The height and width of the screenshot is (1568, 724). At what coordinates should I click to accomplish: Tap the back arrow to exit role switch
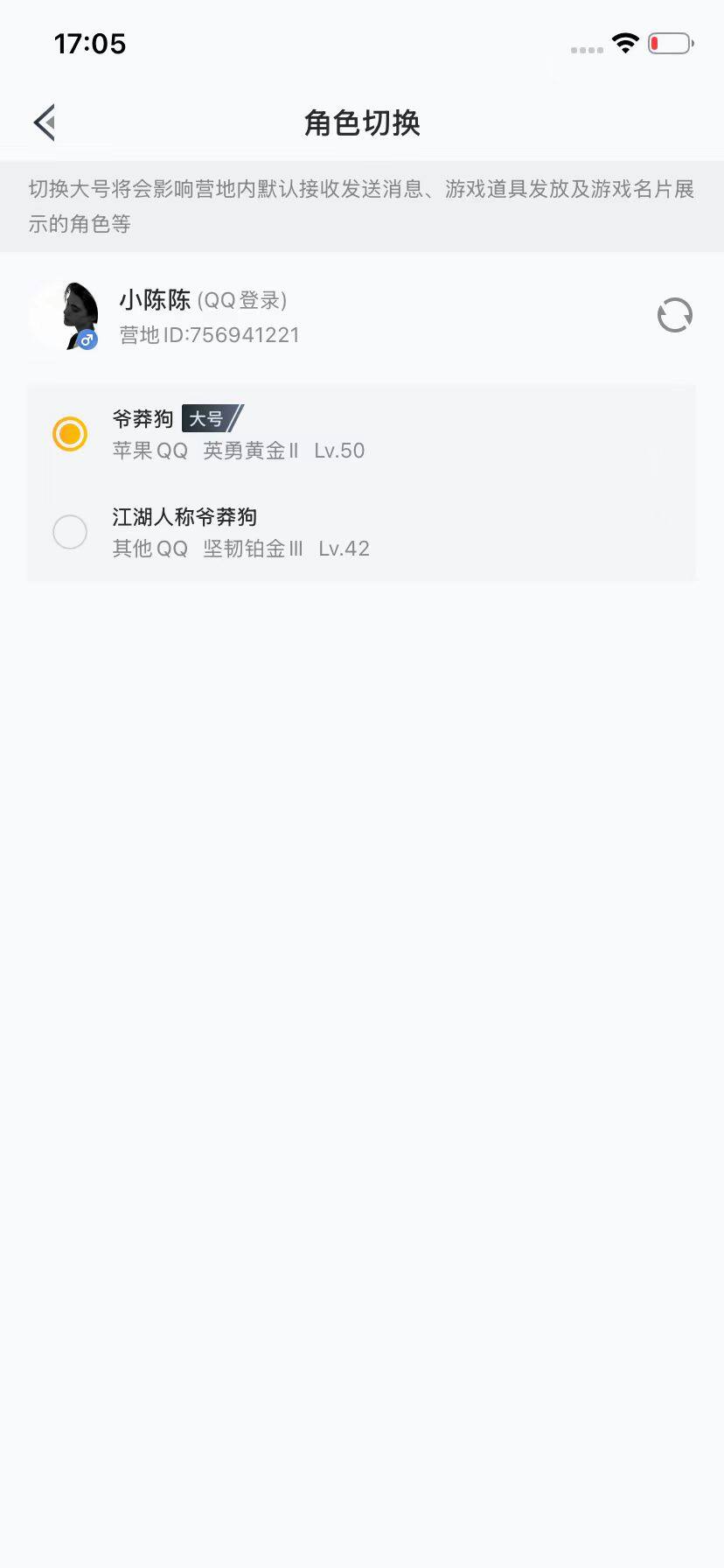(x=44, y=122)
